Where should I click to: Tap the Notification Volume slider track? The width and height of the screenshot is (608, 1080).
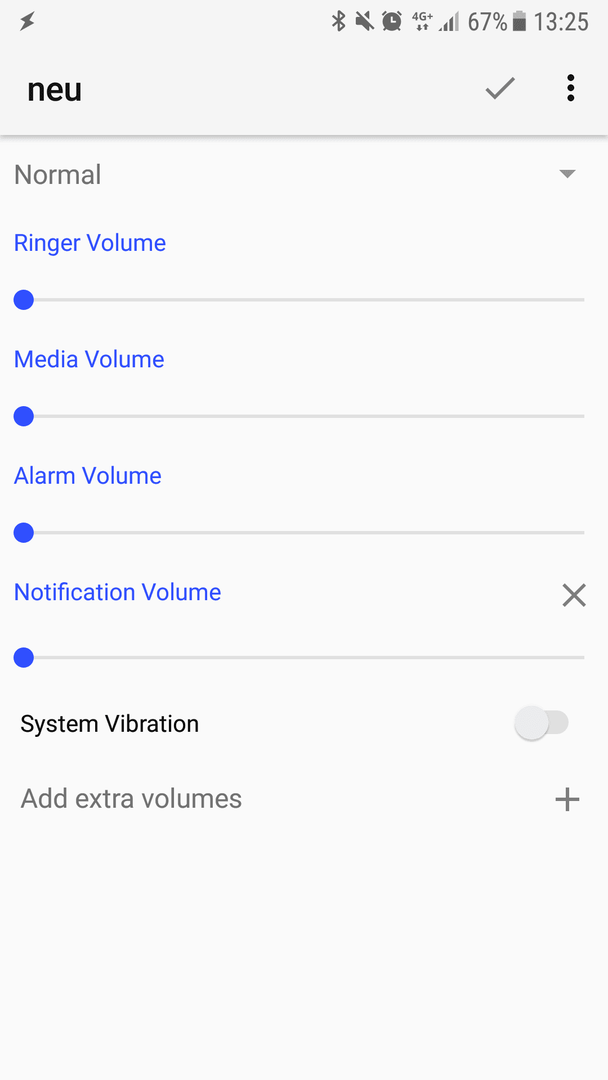tap(299, 658)
